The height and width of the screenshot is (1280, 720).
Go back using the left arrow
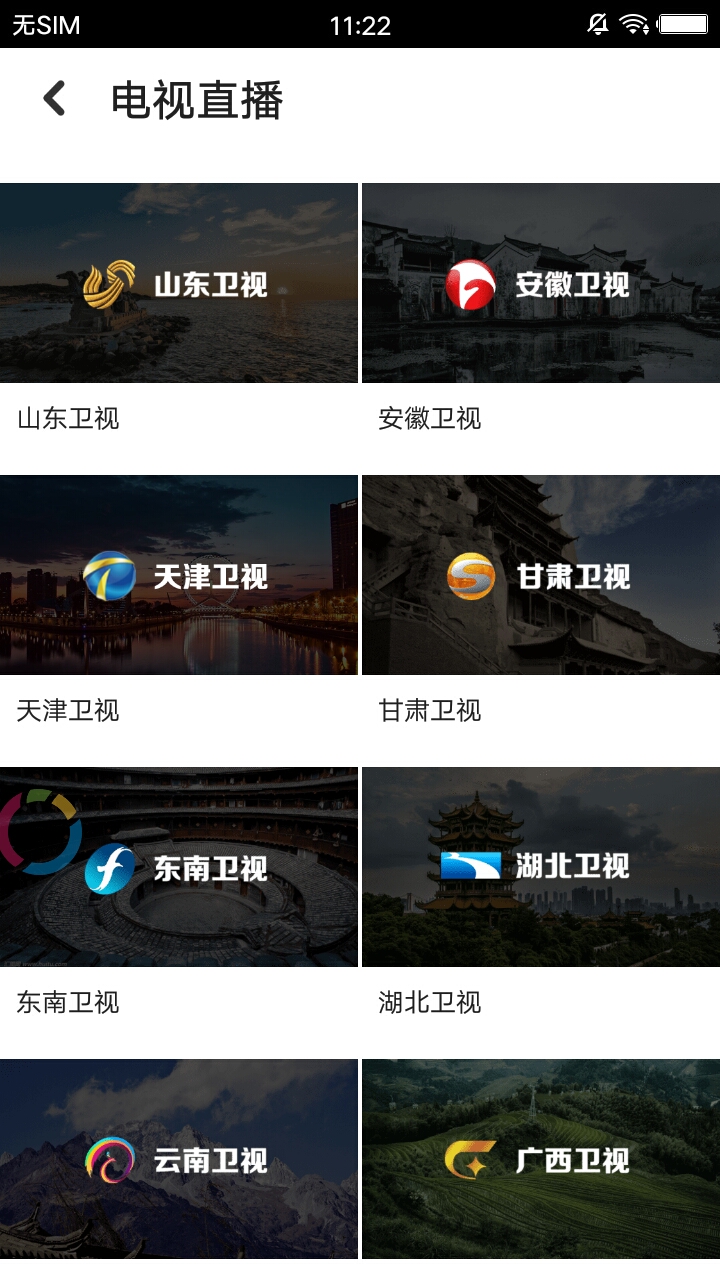coord(53,99)
